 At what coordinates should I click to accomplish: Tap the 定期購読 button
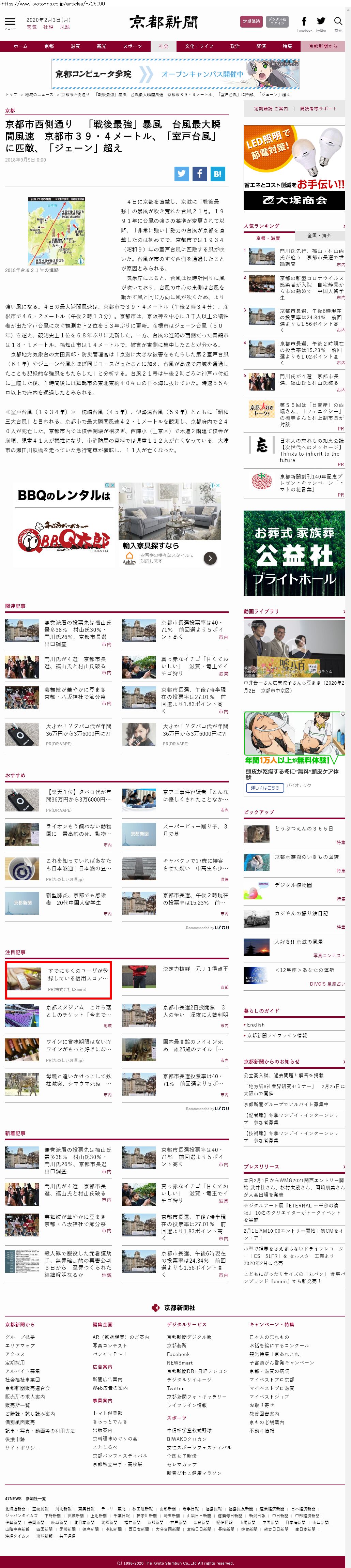tap(251, 21)
